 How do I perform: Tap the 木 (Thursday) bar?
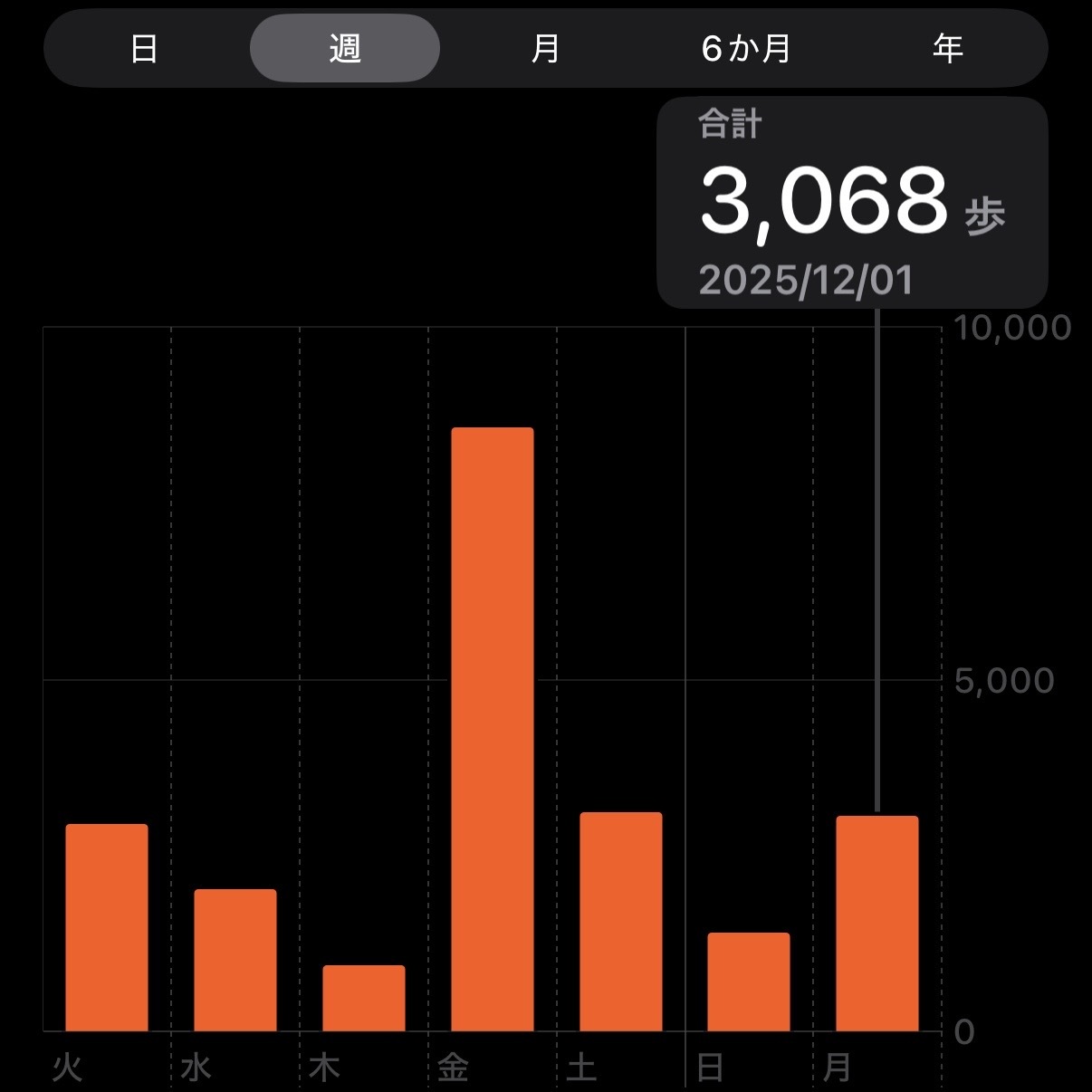(x=364, y=998)
